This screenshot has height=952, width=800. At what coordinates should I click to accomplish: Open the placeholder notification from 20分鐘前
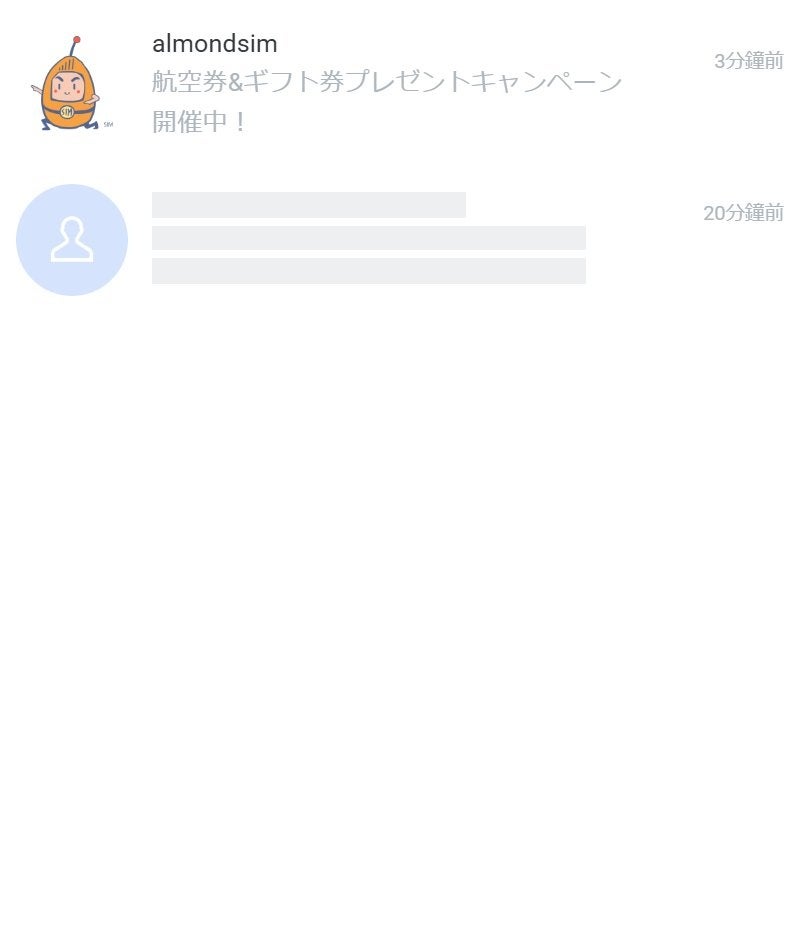[369, 238]
